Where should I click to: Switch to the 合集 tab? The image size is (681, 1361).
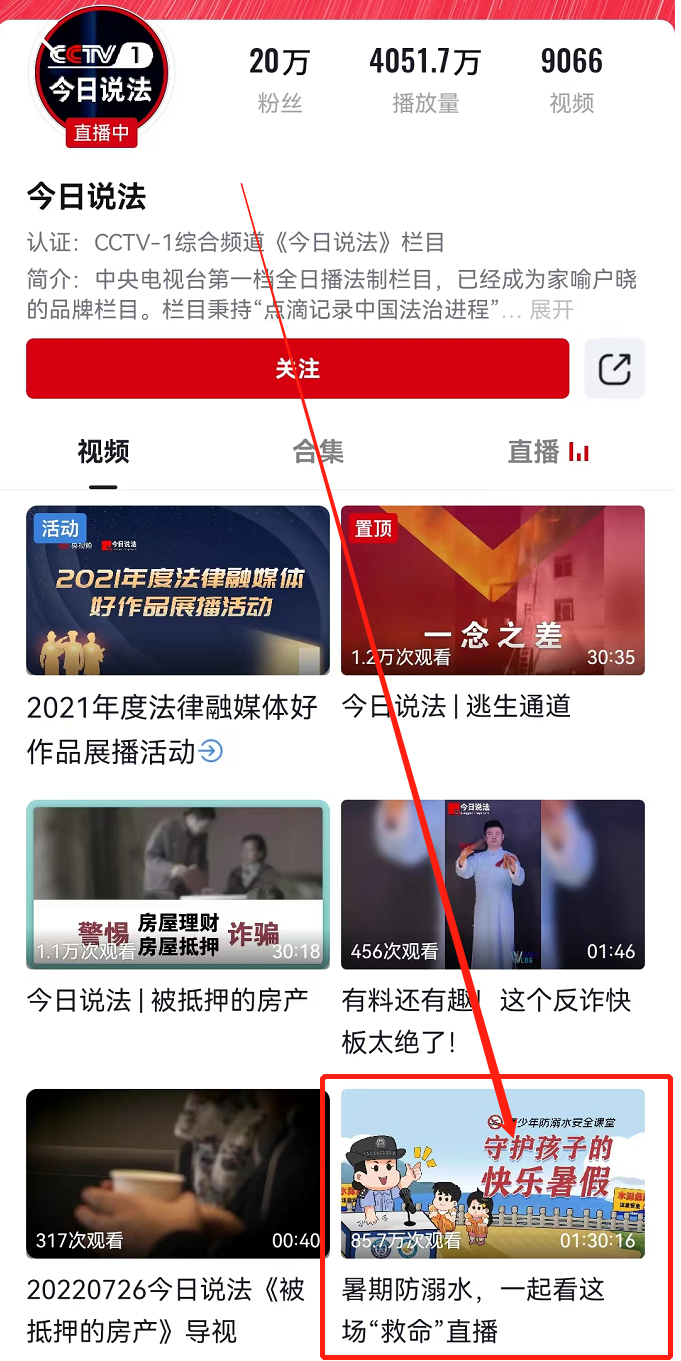(x=318, y=452)
